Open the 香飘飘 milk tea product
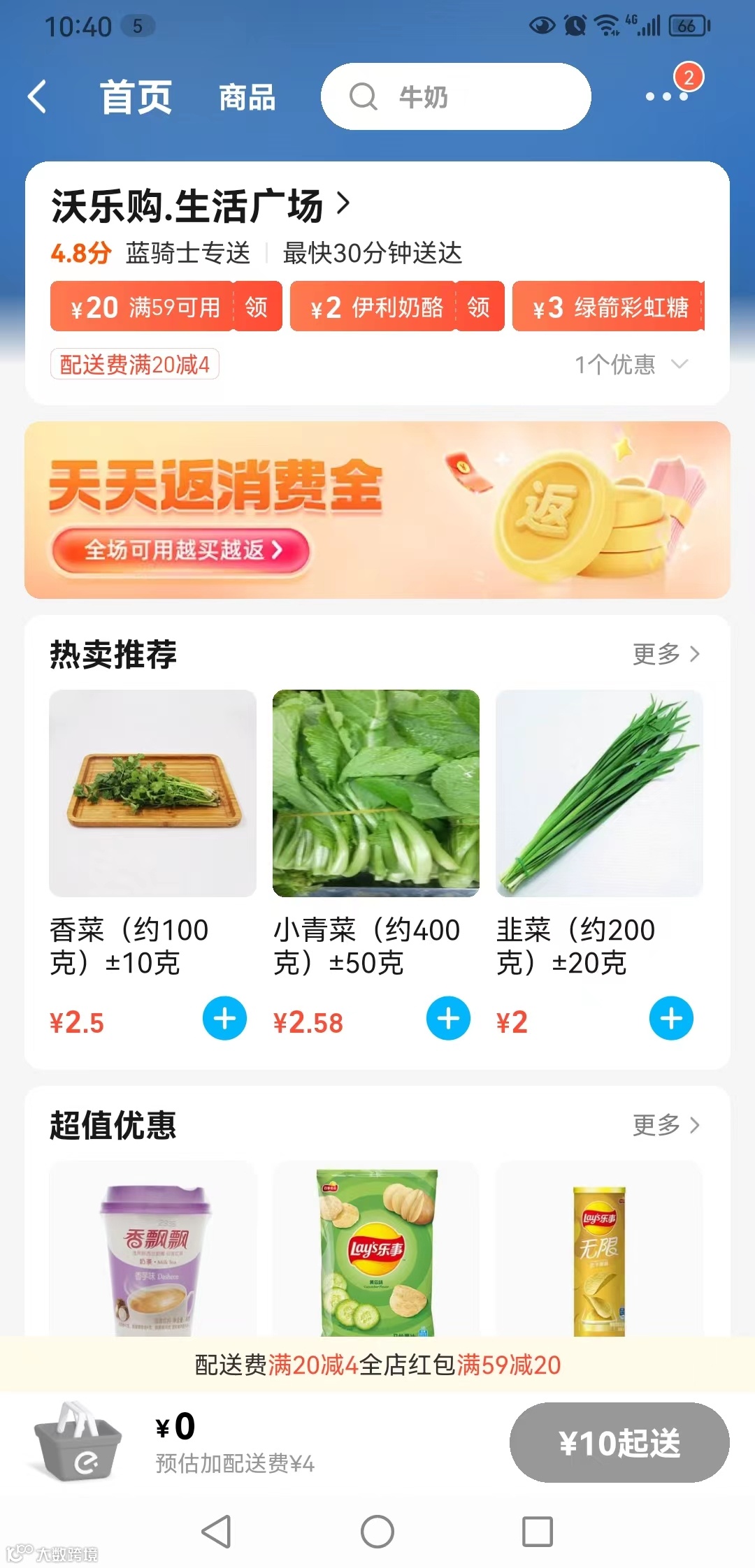Viewport: 755px width, 1568px height. 153,1251
